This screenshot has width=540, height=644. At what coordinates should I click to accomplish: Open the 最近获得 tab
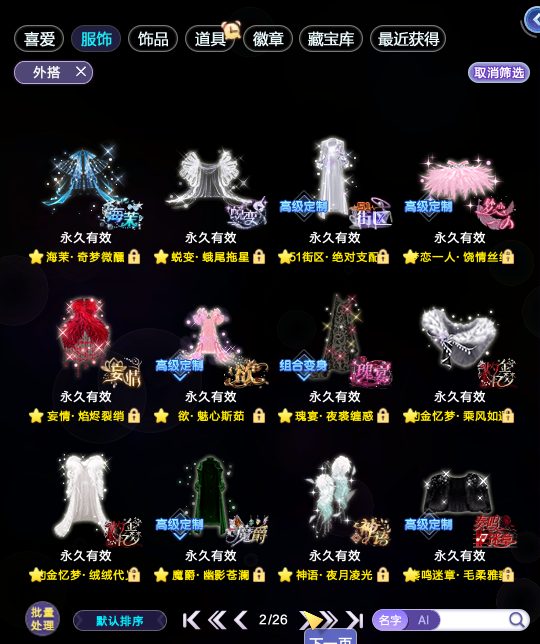[408, 39]
